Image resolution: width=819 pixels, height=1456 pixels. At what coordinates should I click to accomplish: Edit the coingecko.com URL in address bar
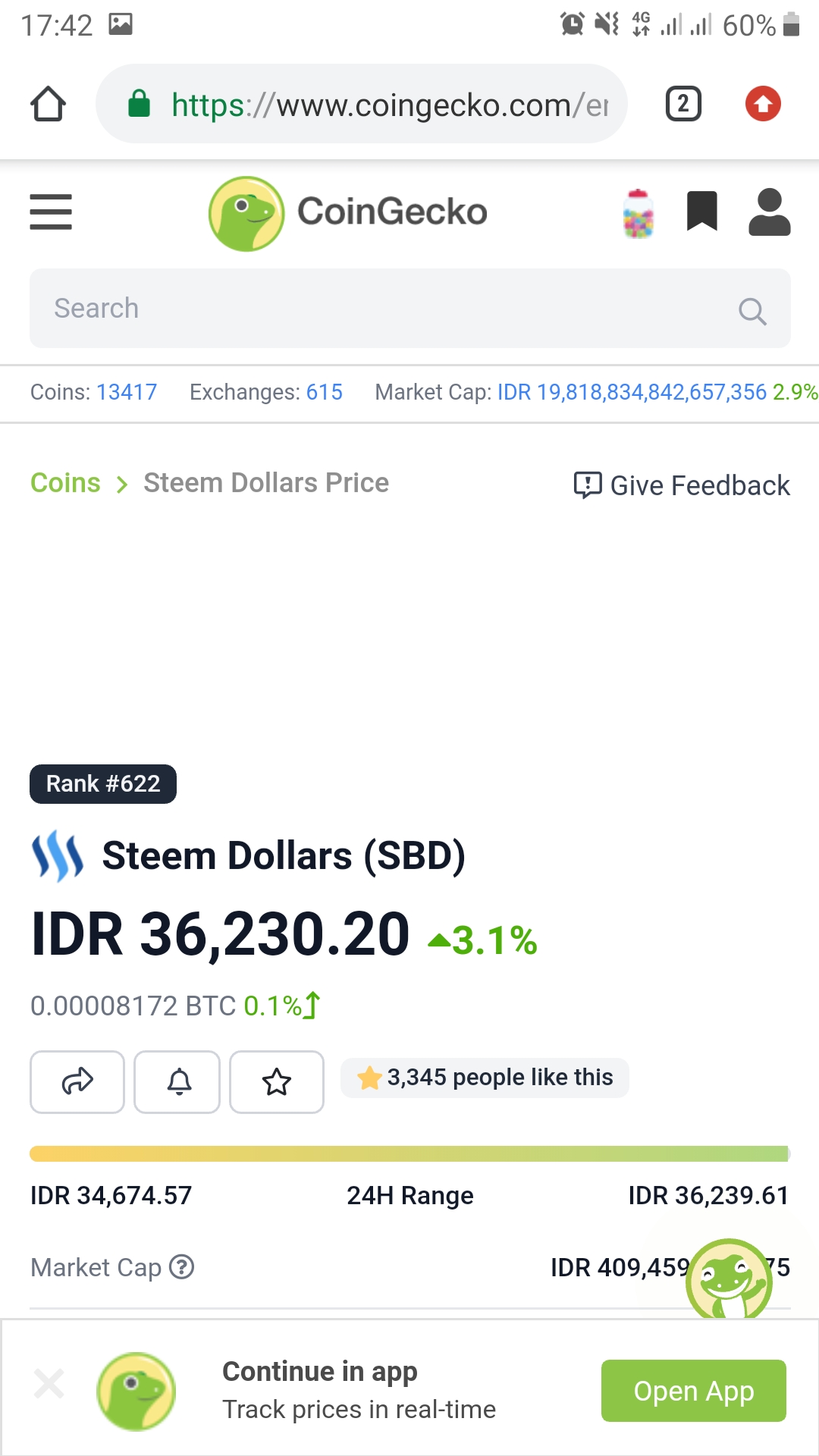coord(390,105)
